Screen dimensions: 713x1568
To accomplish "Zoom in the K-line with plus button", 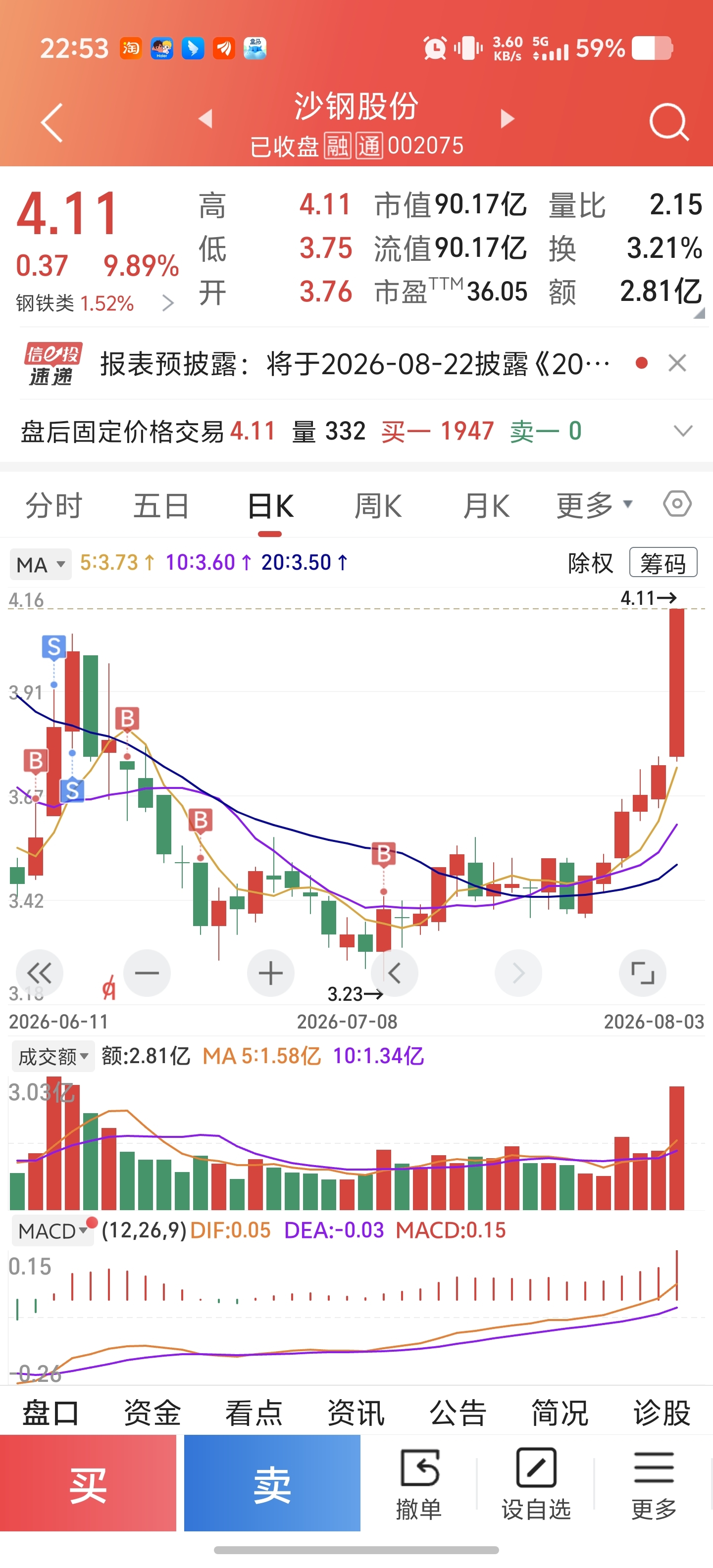I will 271,973.
